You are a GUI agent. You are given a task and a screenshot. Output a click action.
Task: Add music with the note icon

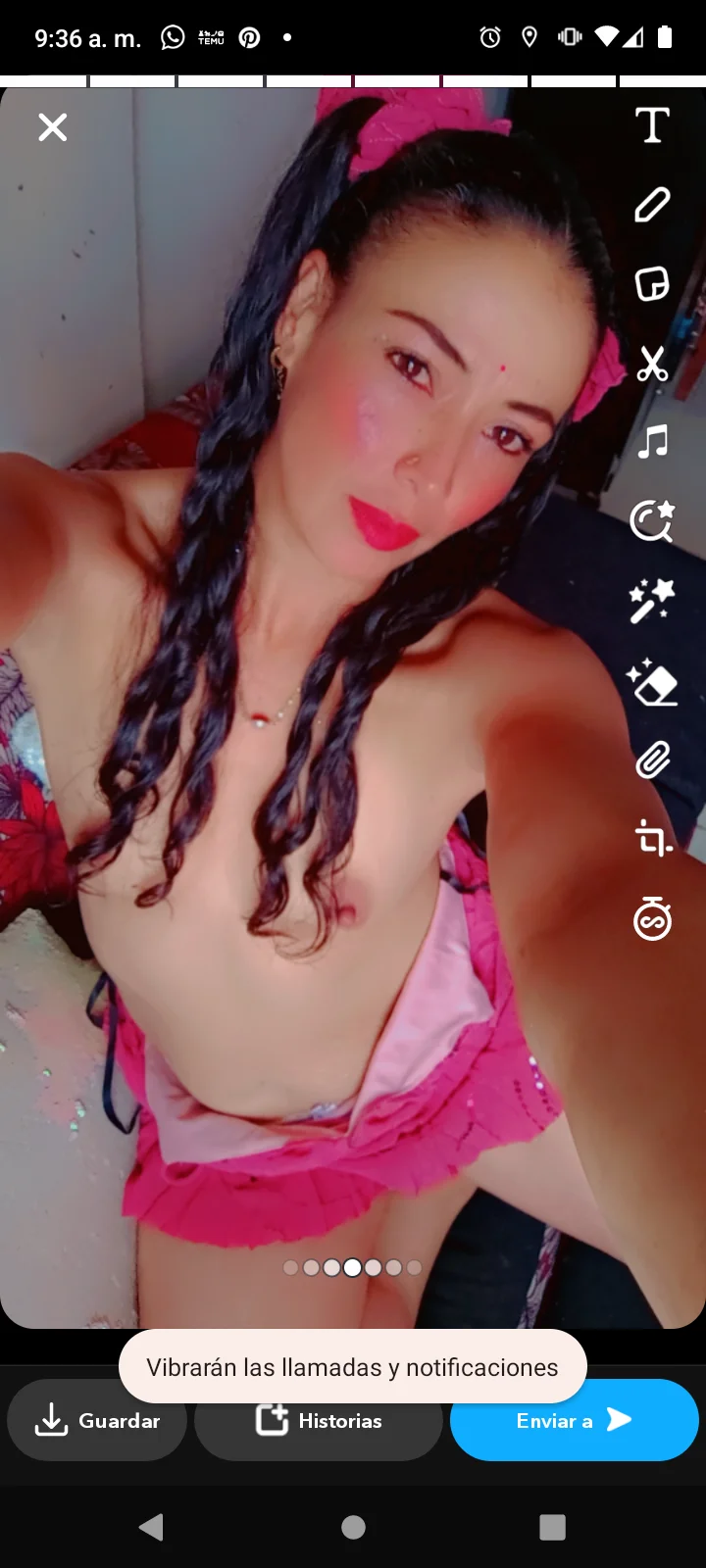(652, 442)
